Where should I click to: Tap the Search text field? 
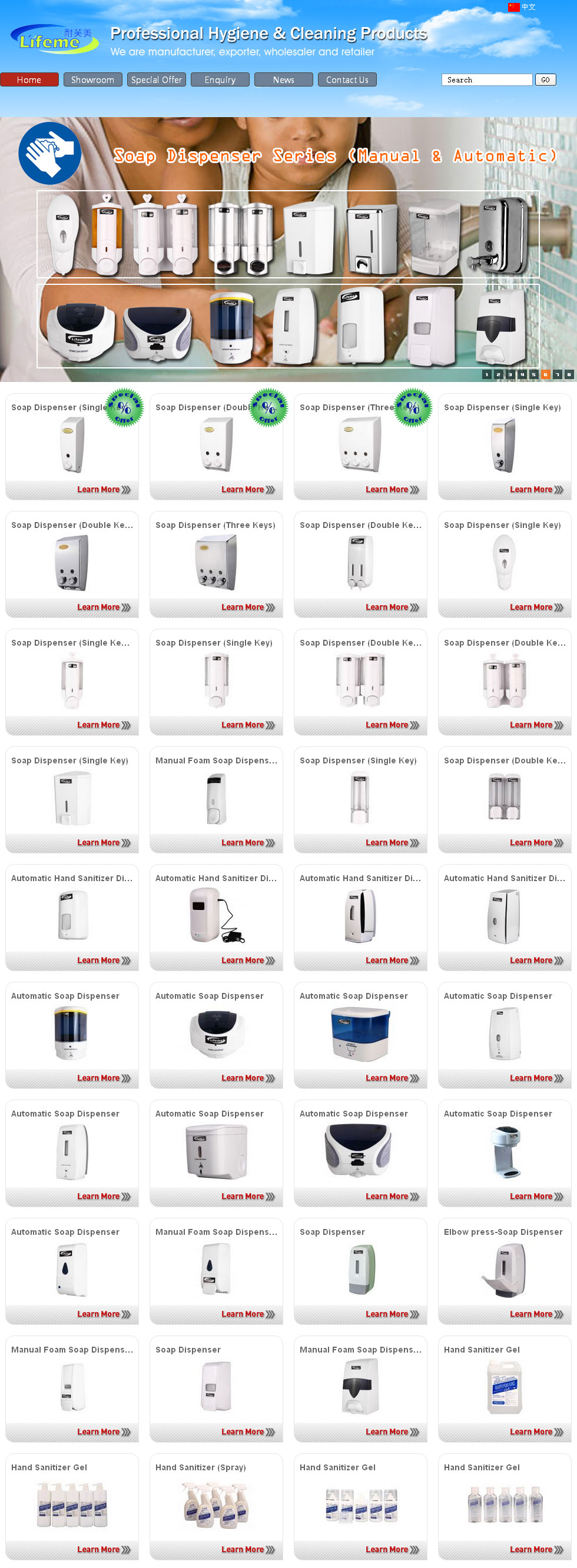[x=486, y=79]
